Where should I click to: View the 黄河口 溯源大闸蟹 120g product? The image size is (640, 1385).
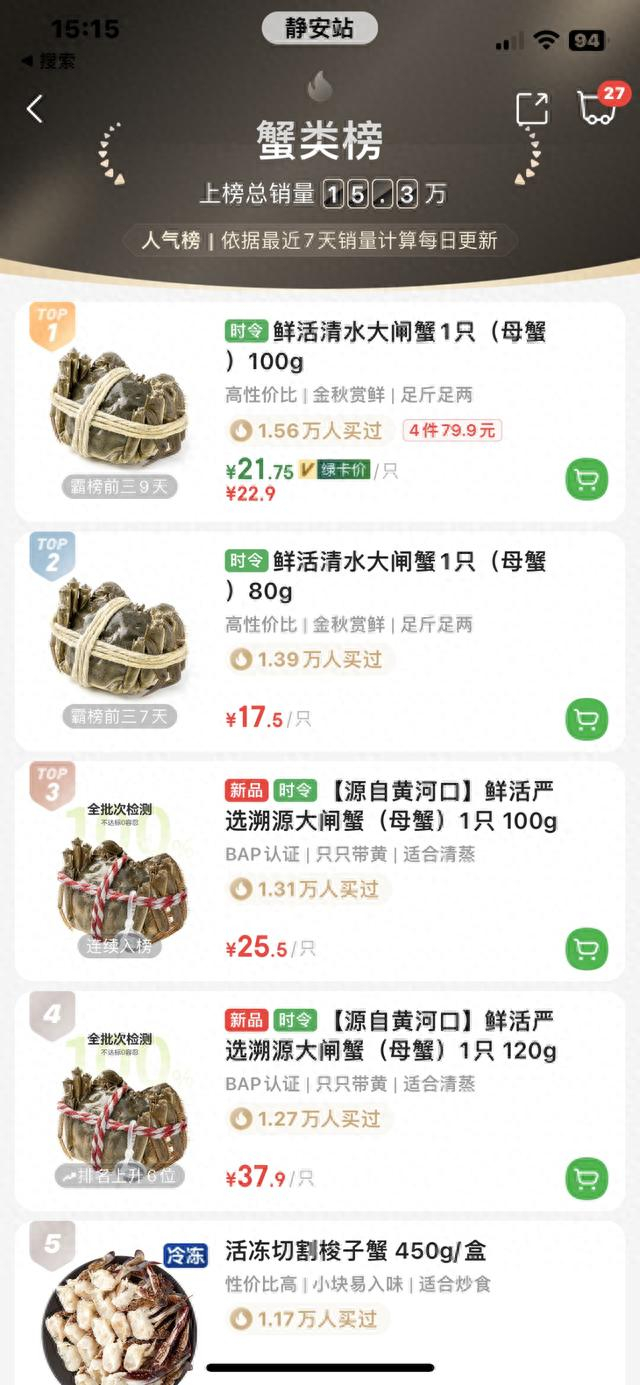coord(390,1036)
